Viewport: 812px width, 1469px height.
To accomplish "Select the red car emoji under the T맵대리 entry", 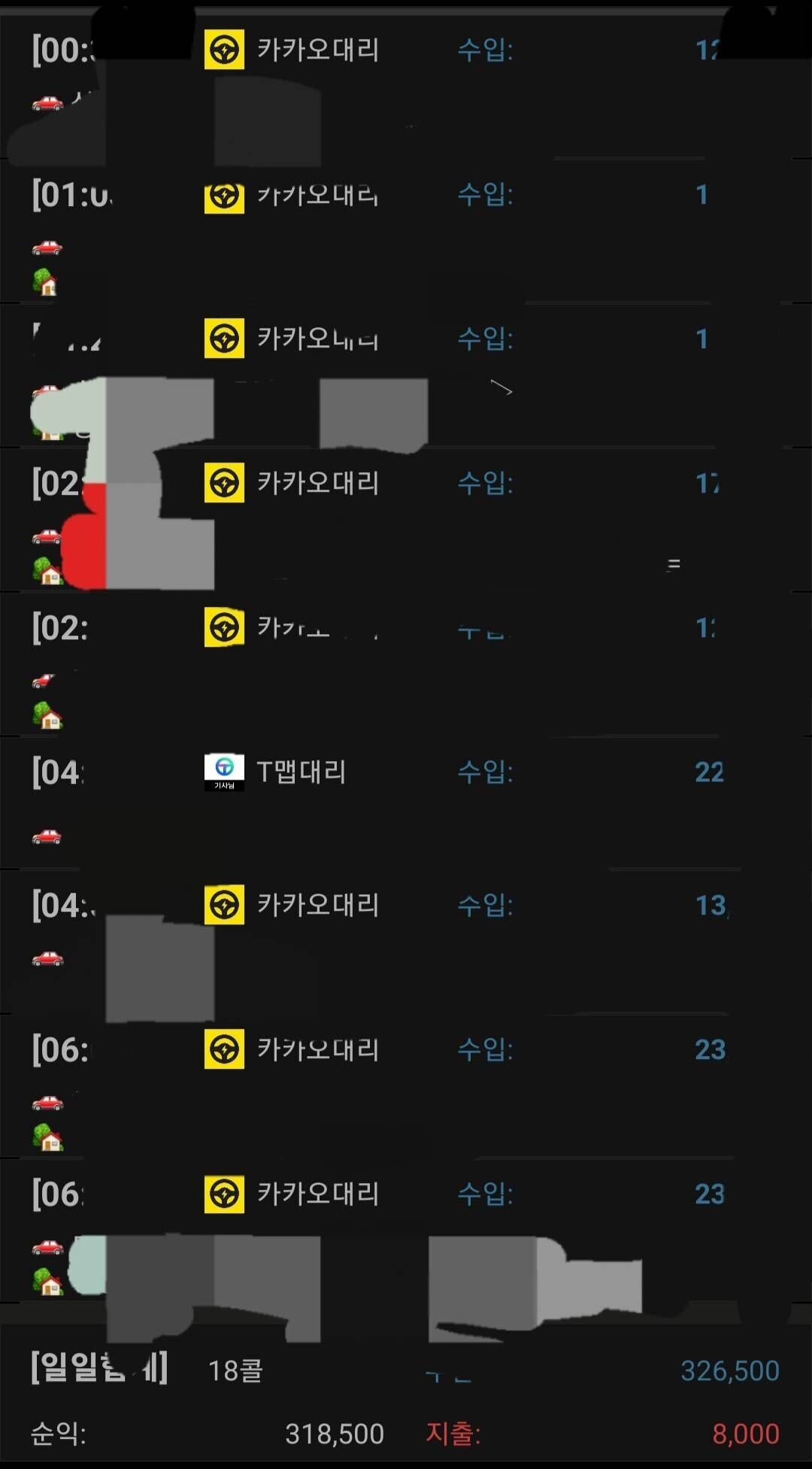I will coord(47,835).
